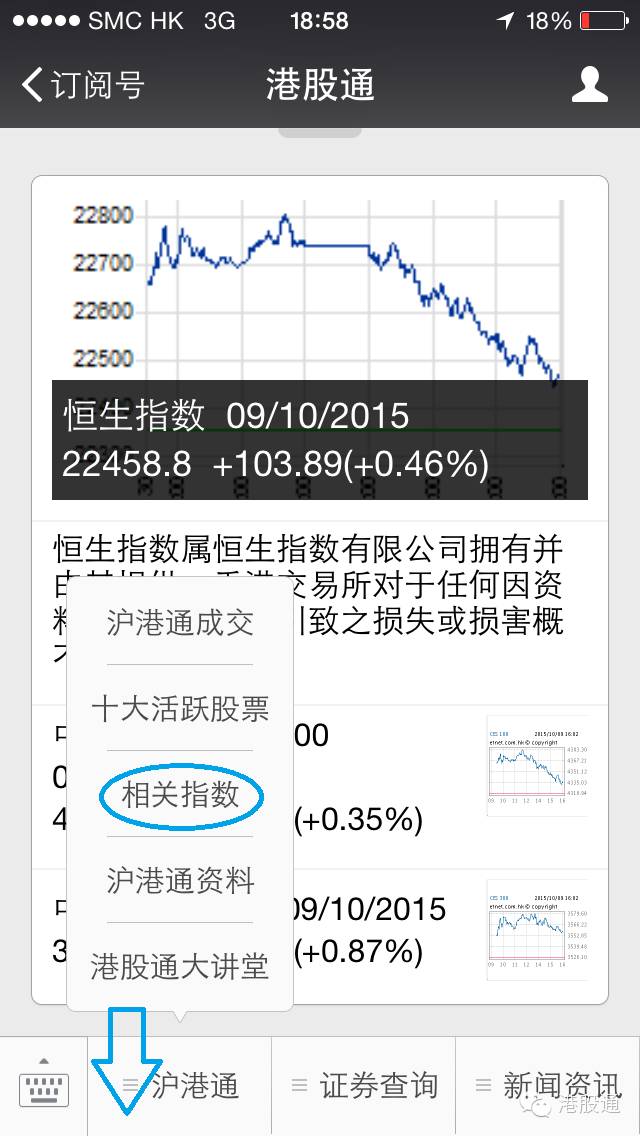Go back to 订阅号 list
This screenshot has width=640, height=1136.
(82, 85)
